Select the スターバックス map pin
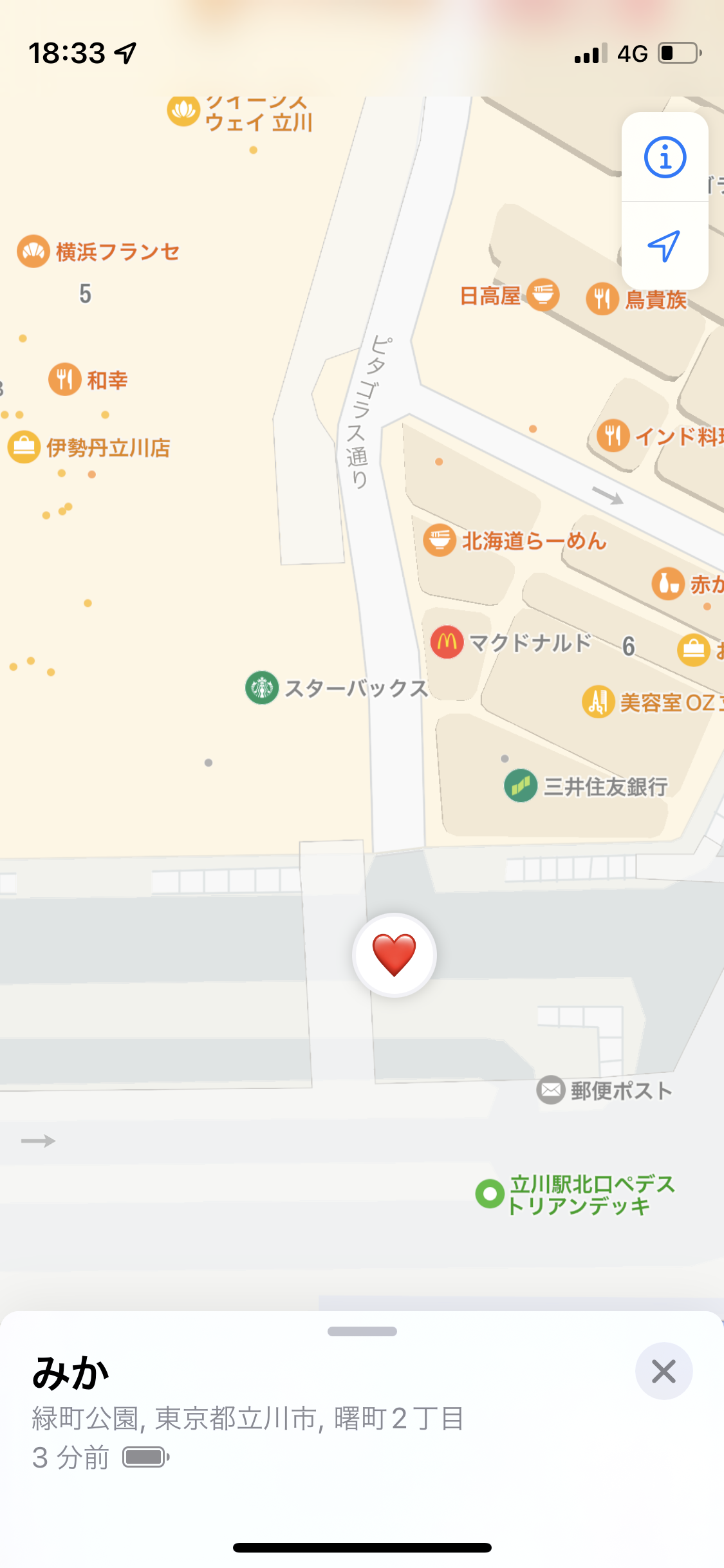 pyautogui.click(x=262, y=687)
